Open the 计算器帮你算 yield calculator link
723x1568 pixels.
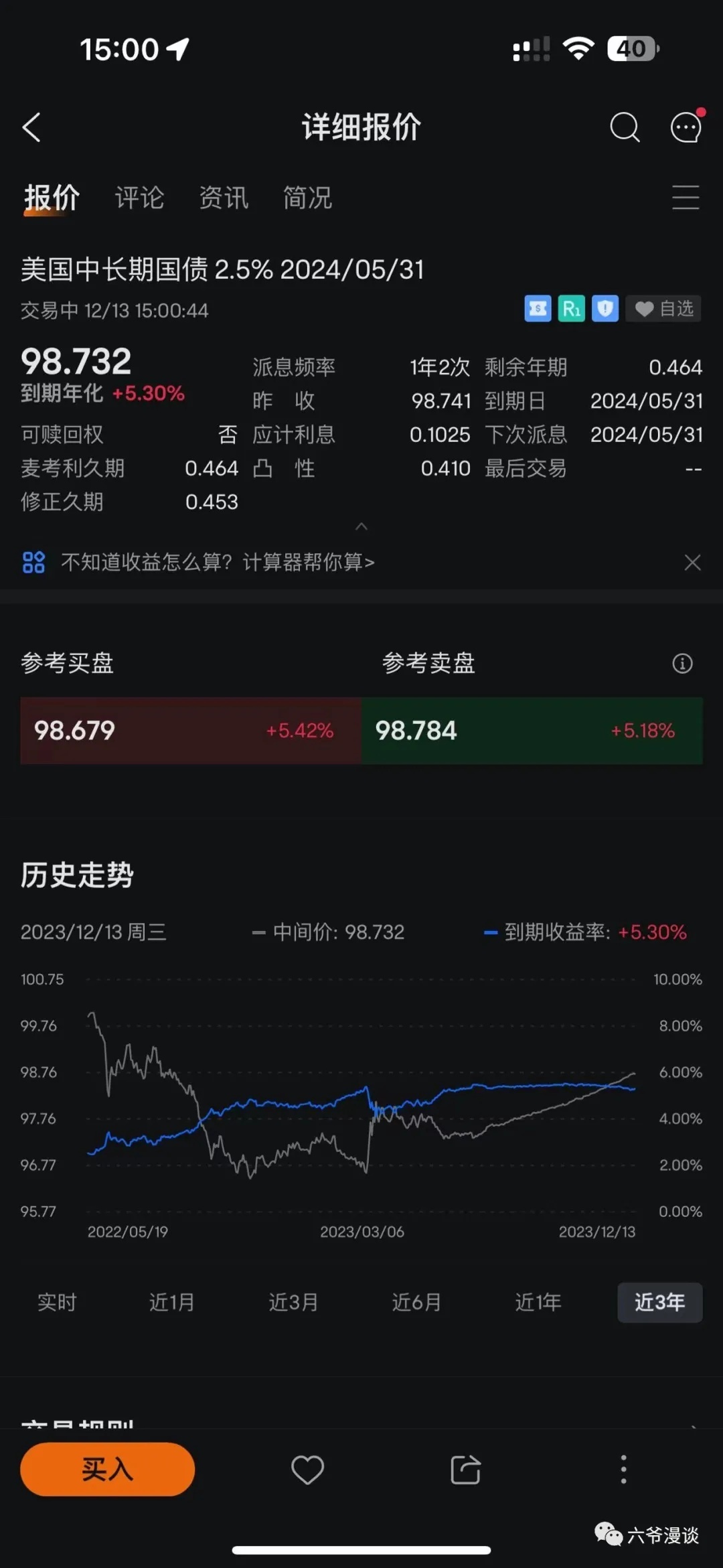pyautogui.click(x=218, y=562)
